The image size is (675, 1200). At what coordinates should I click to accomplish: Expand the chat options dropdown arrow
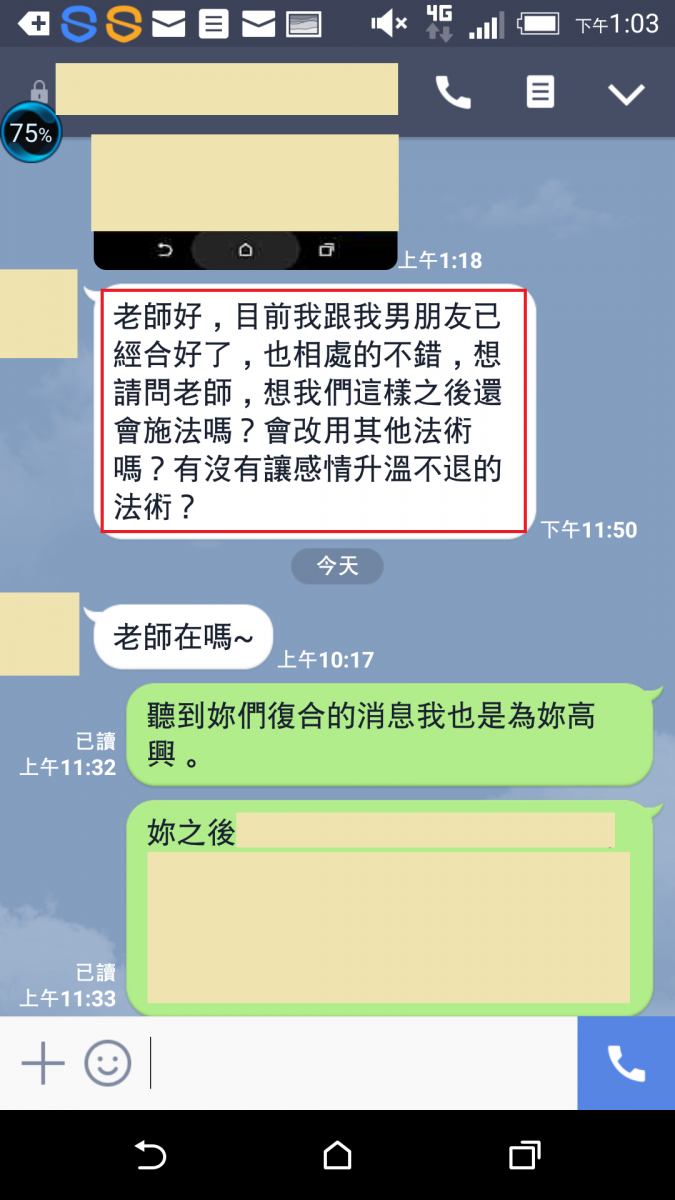(627, 94)
